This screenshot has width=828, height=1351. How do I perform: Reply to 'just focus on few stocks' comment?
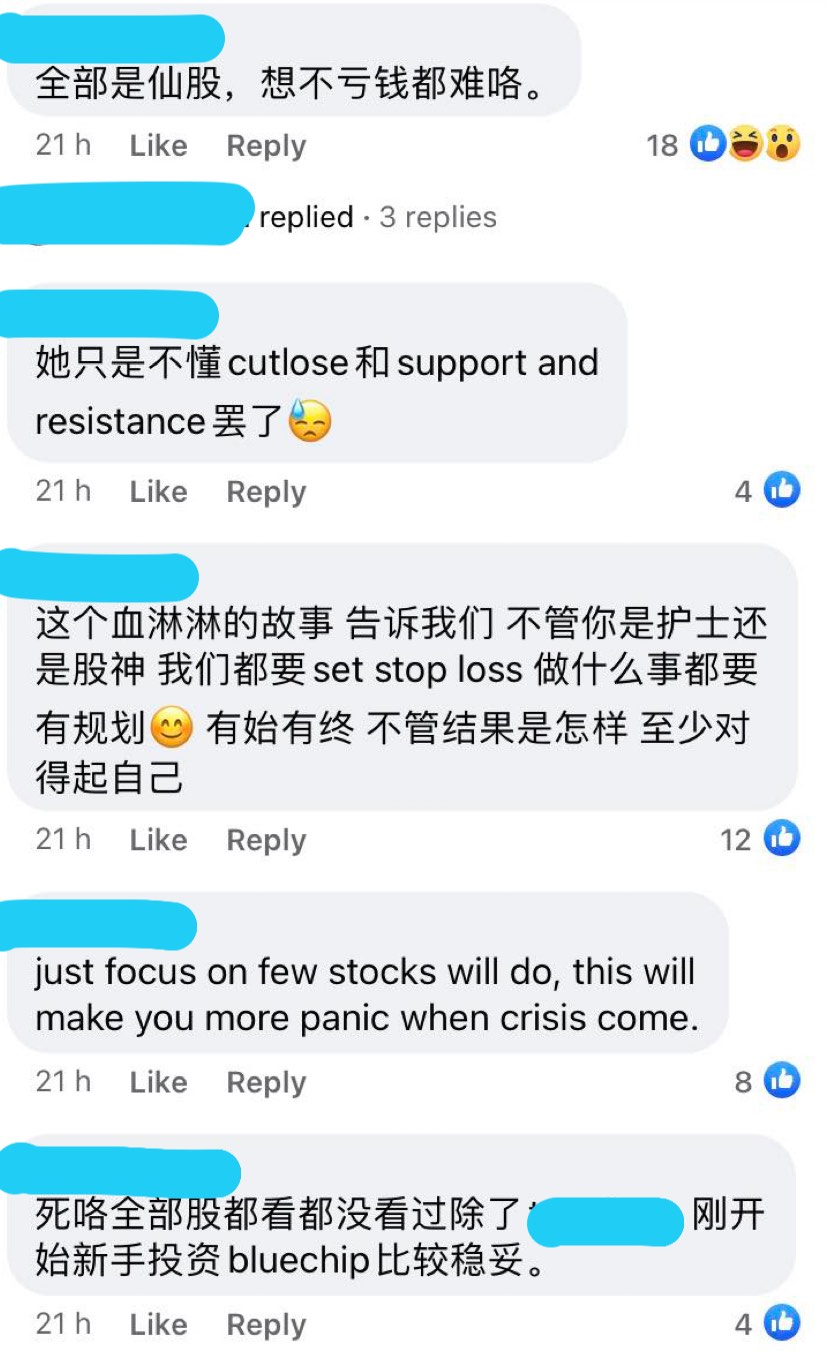click(266, 1082)
